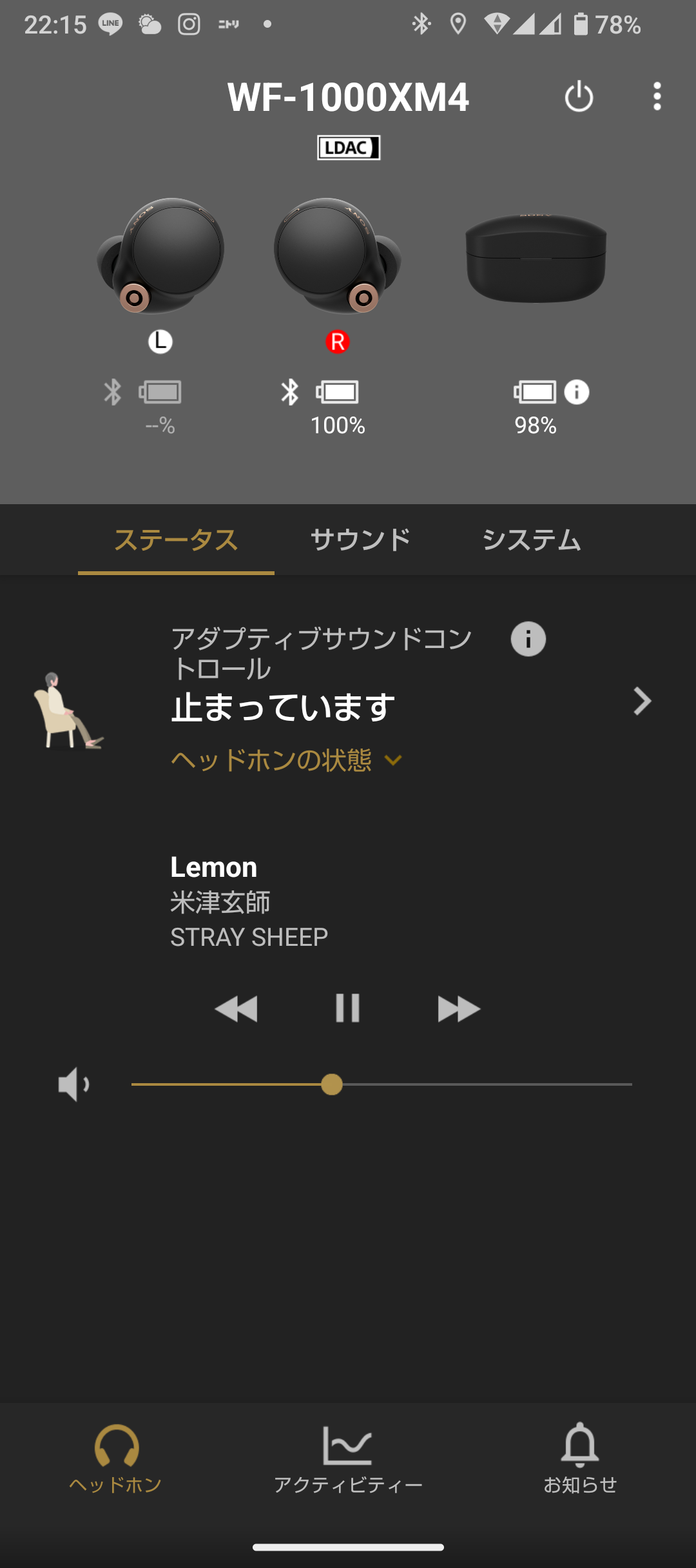696x1568 pixels.
Task: Open the three-dot overflow menu
Action: tap(657, 97)
